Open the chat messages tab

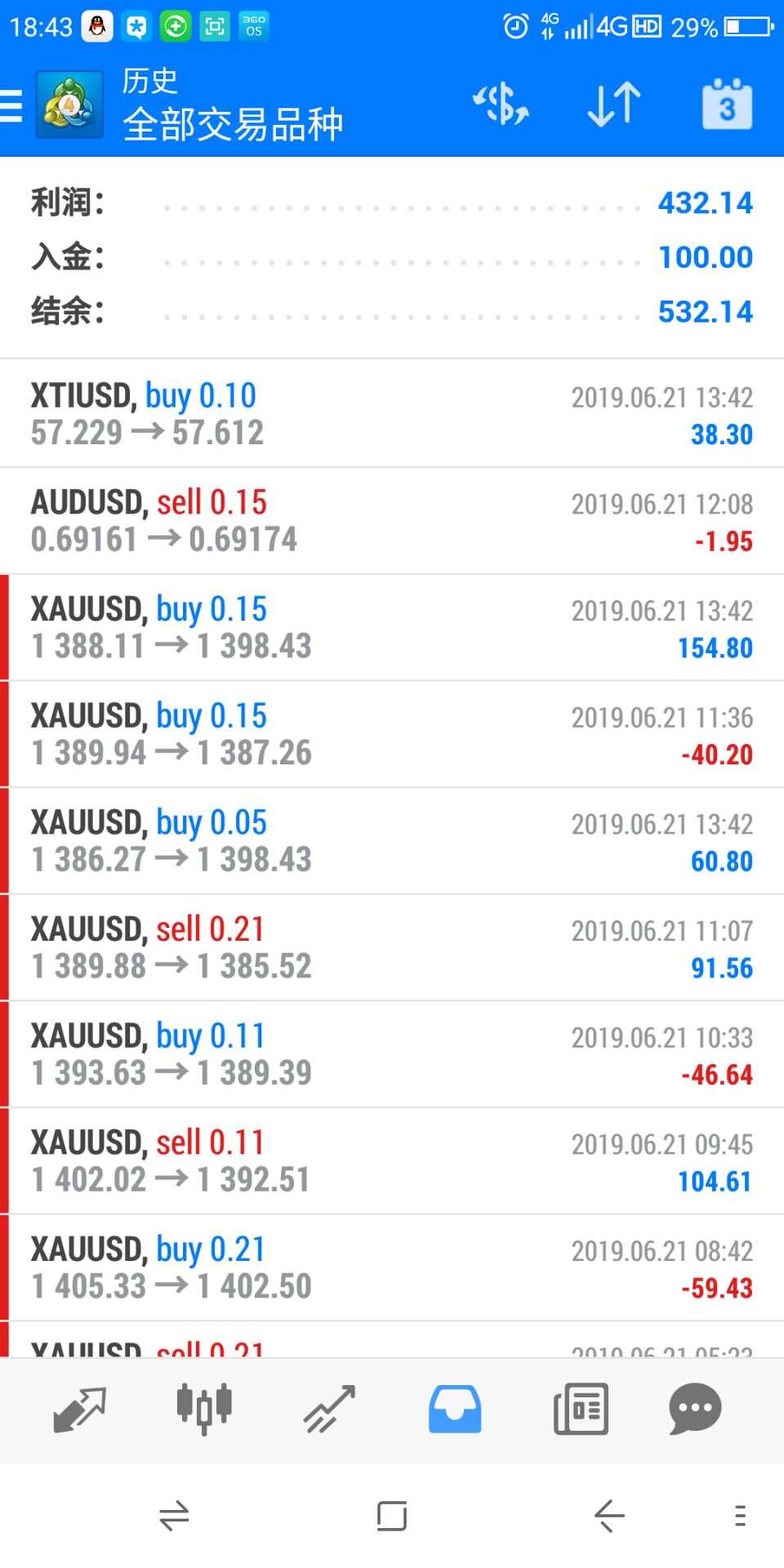click(x=695, y=1409)
